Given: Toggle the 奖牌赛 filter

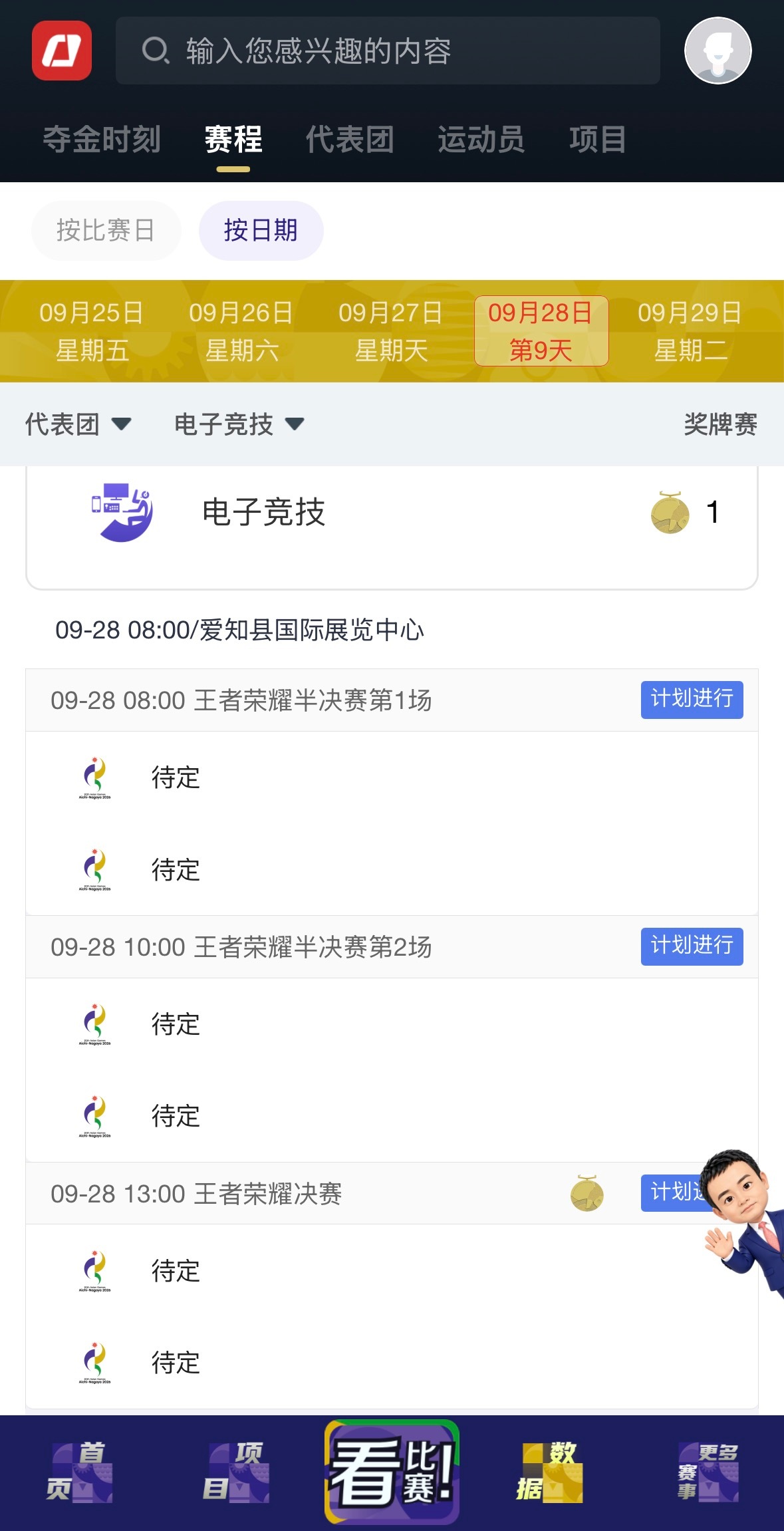Looking at the screenshot, I should tap(721, 424).
